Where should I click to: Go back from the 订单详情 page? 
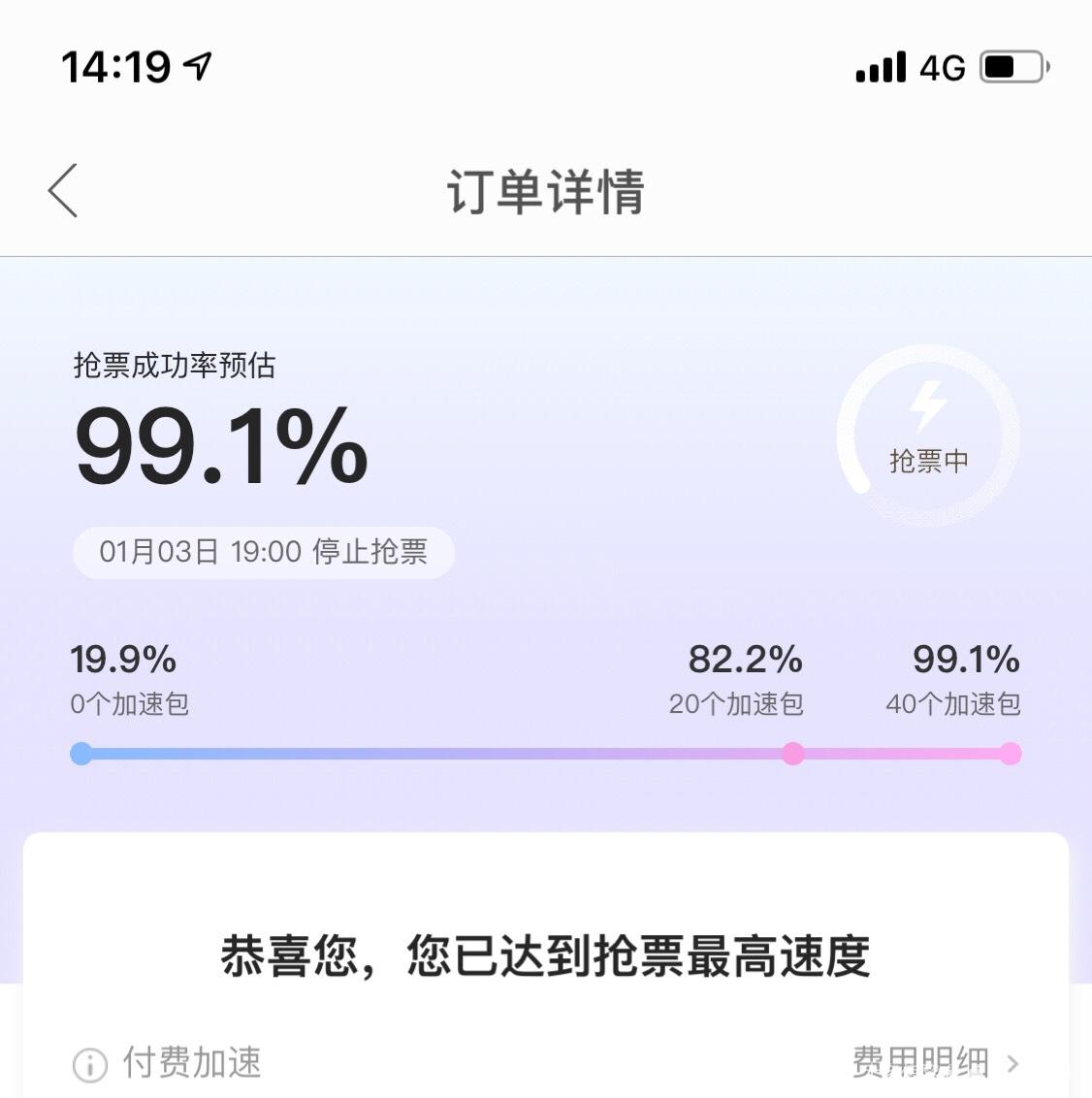(x=63, y=190)
